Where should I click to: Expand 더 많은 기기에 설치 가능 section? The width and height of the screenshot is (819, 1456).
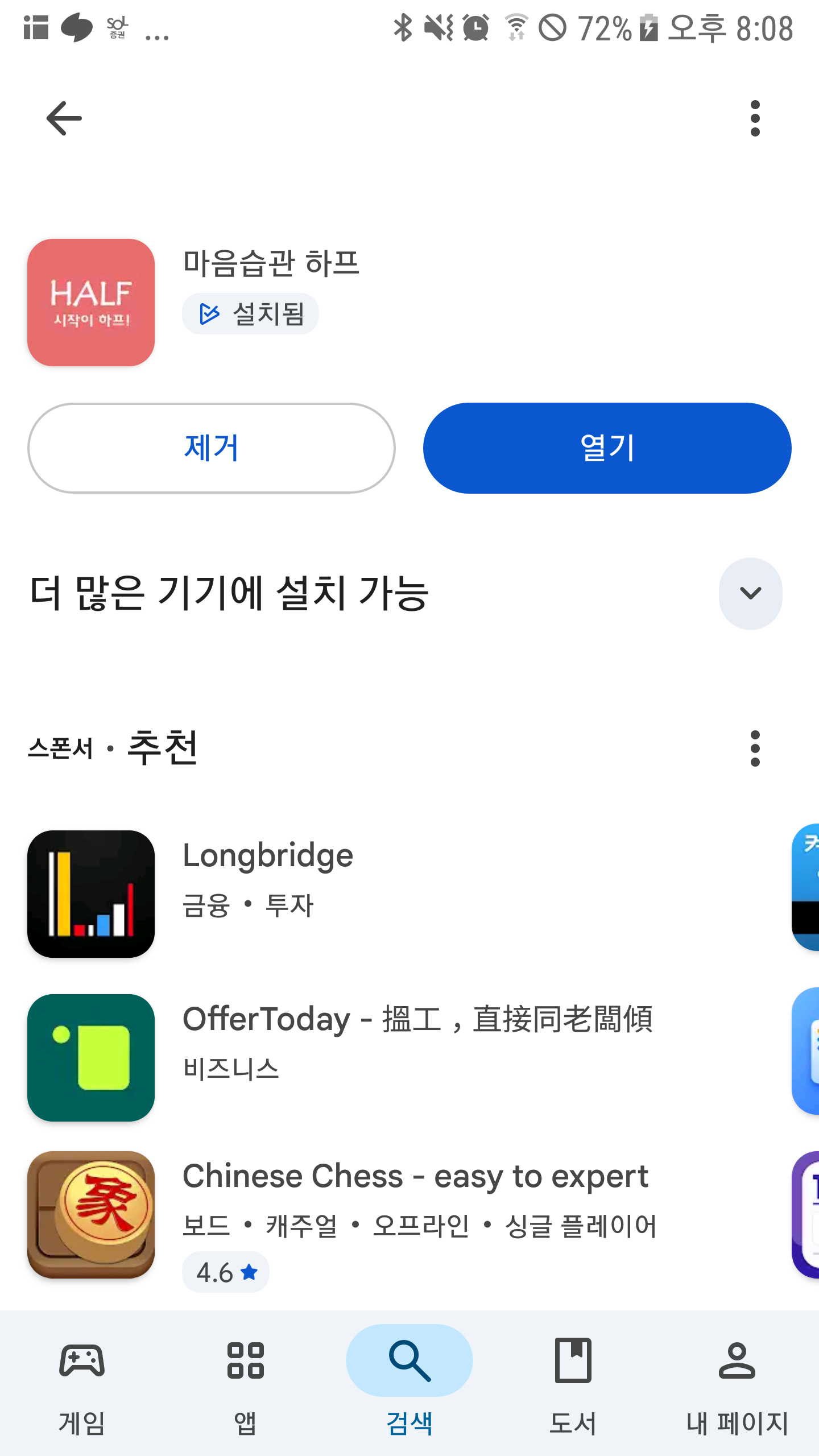click(x=750, y=593)
